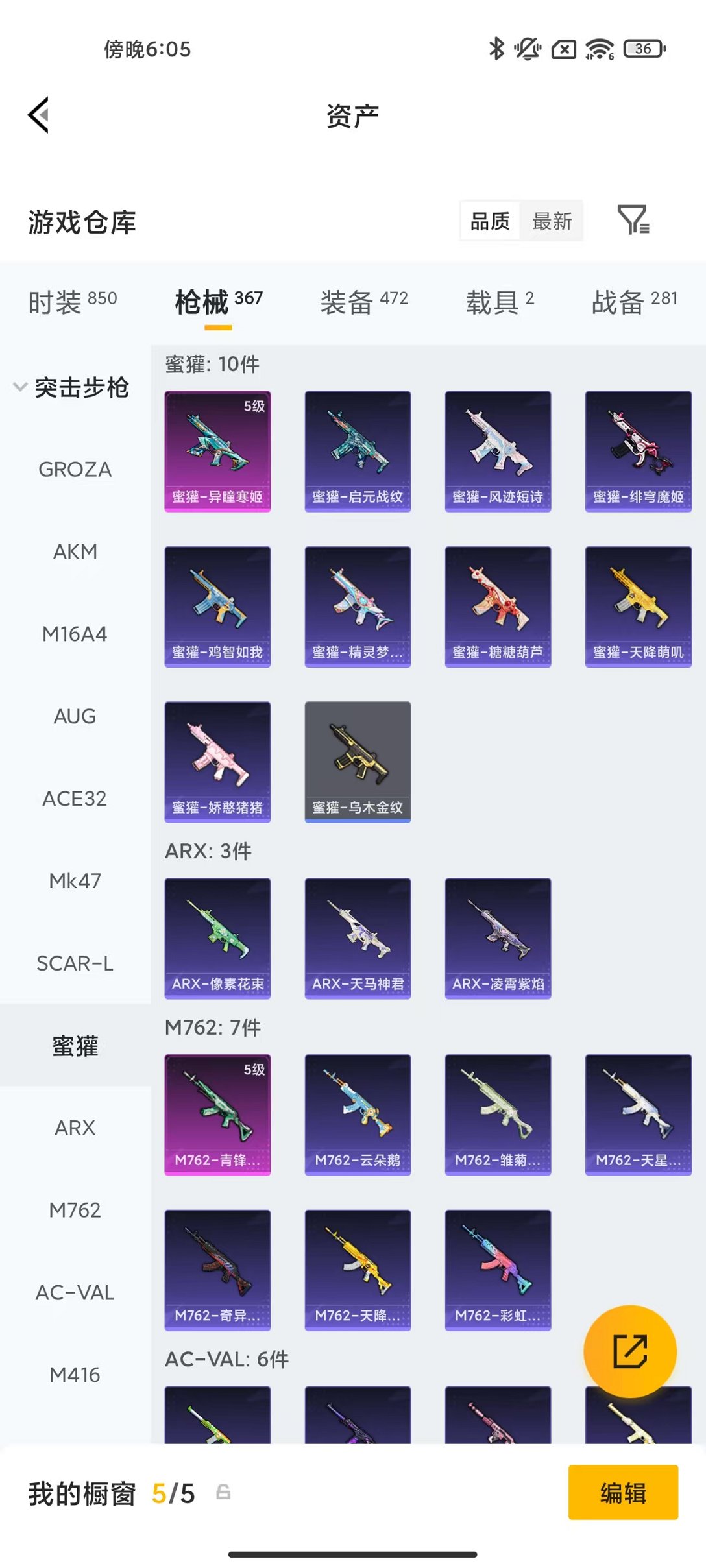Image resolution: width=706 pixels, height=1568 pixels.
Task: Tap the 编辑 button
Action: (x=622, y=1493)
